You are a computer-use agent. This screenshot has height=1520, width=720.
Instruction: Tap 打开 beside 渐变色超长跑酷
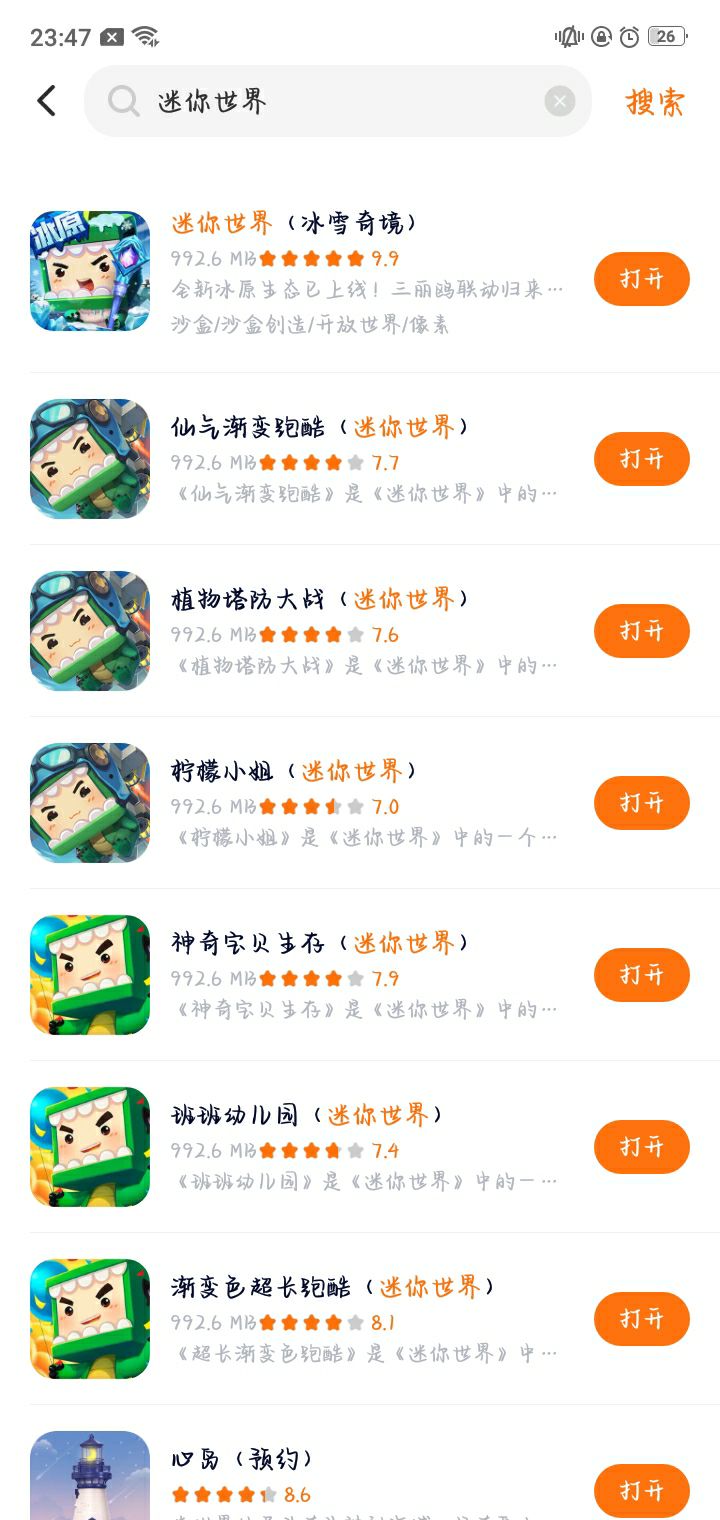(x=641, y=1319)
